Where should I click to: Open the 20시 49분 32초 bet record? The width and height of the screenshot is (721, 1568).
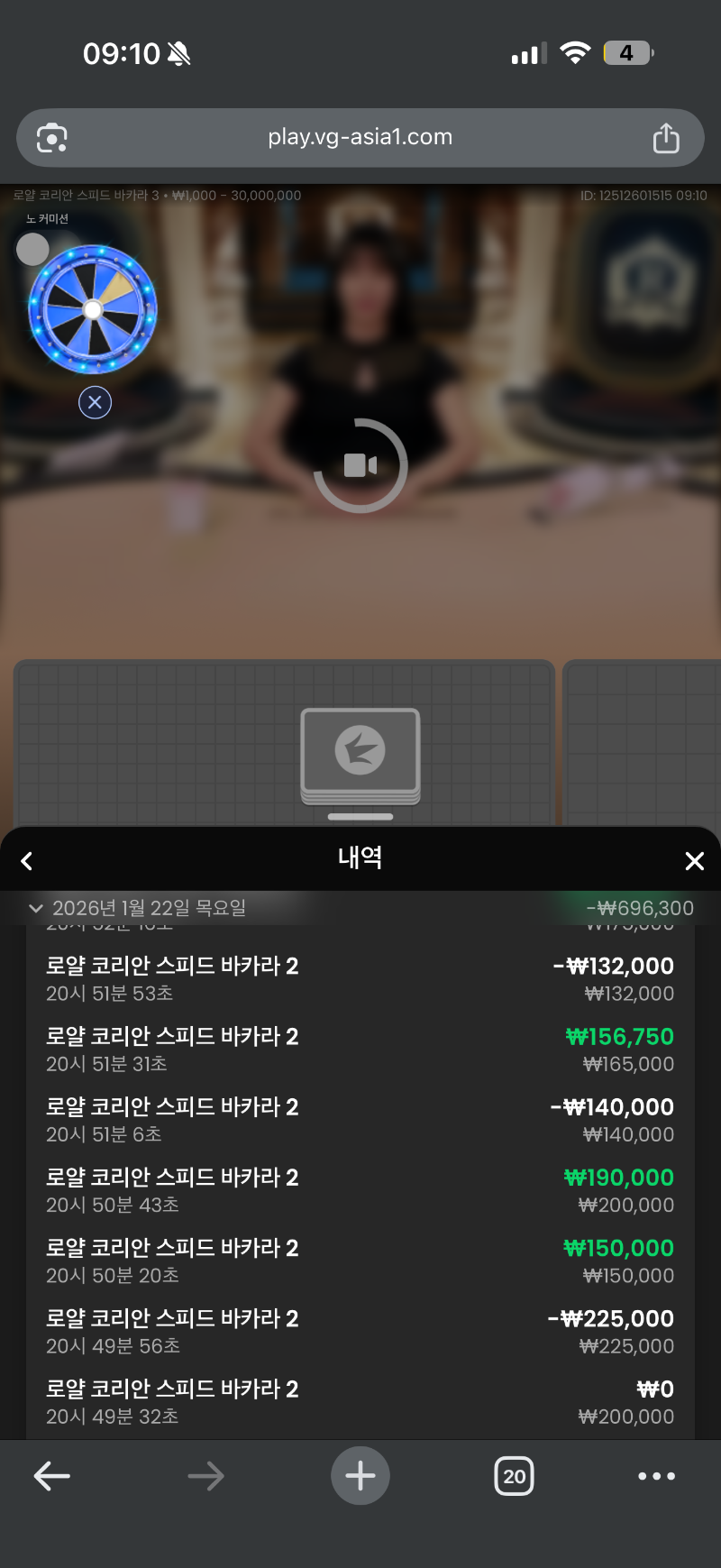click(360, 1401)
